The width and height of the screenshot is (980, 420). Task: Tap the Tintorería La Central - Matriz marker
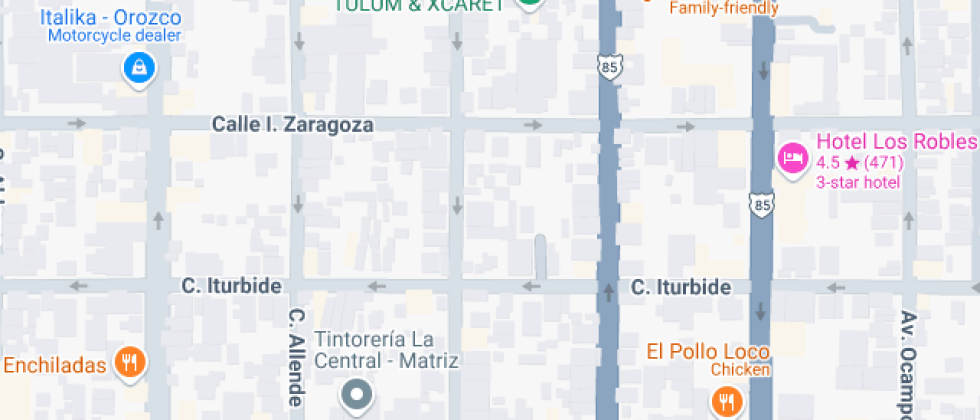(x=355, y=396)
